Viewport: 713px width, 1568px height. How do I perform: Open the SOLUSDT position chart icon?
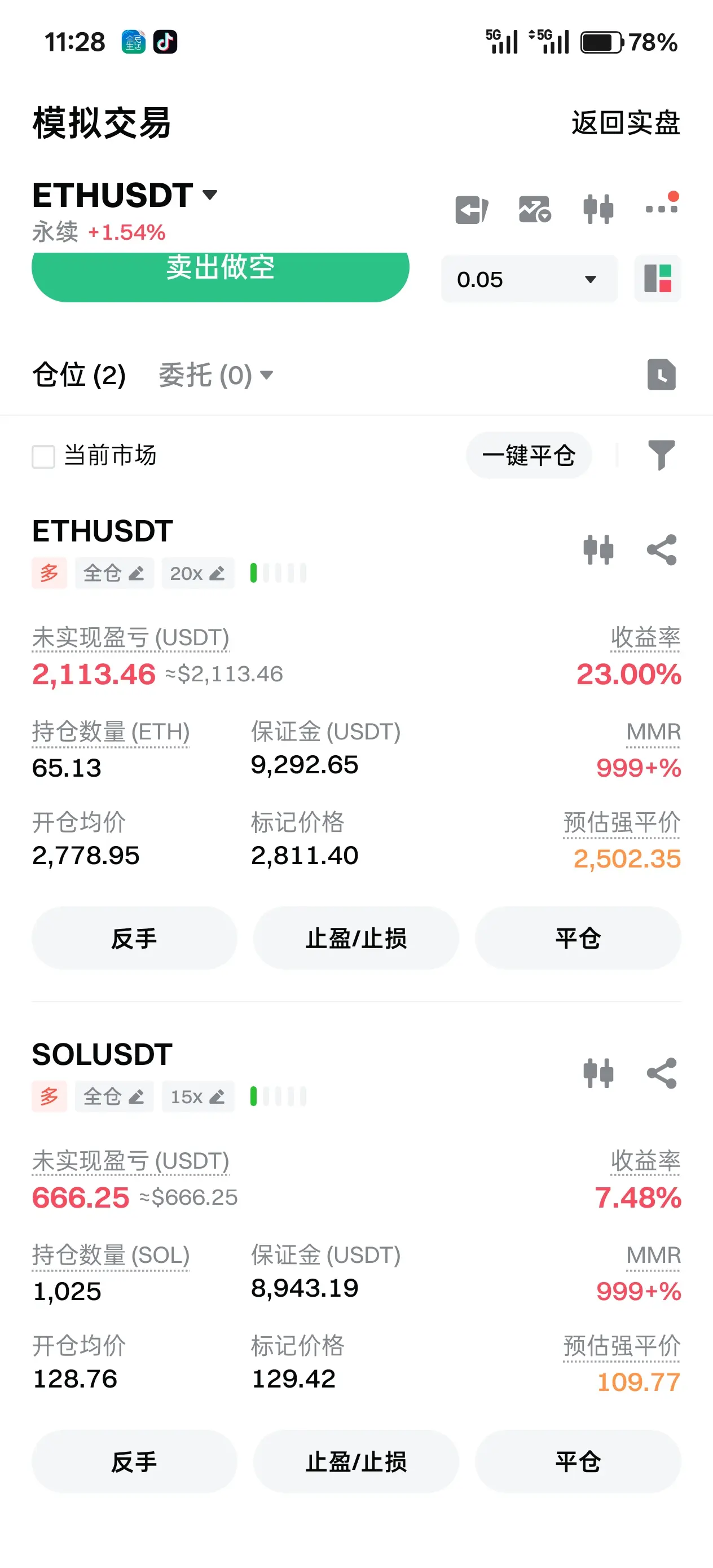click(598, 1073)
